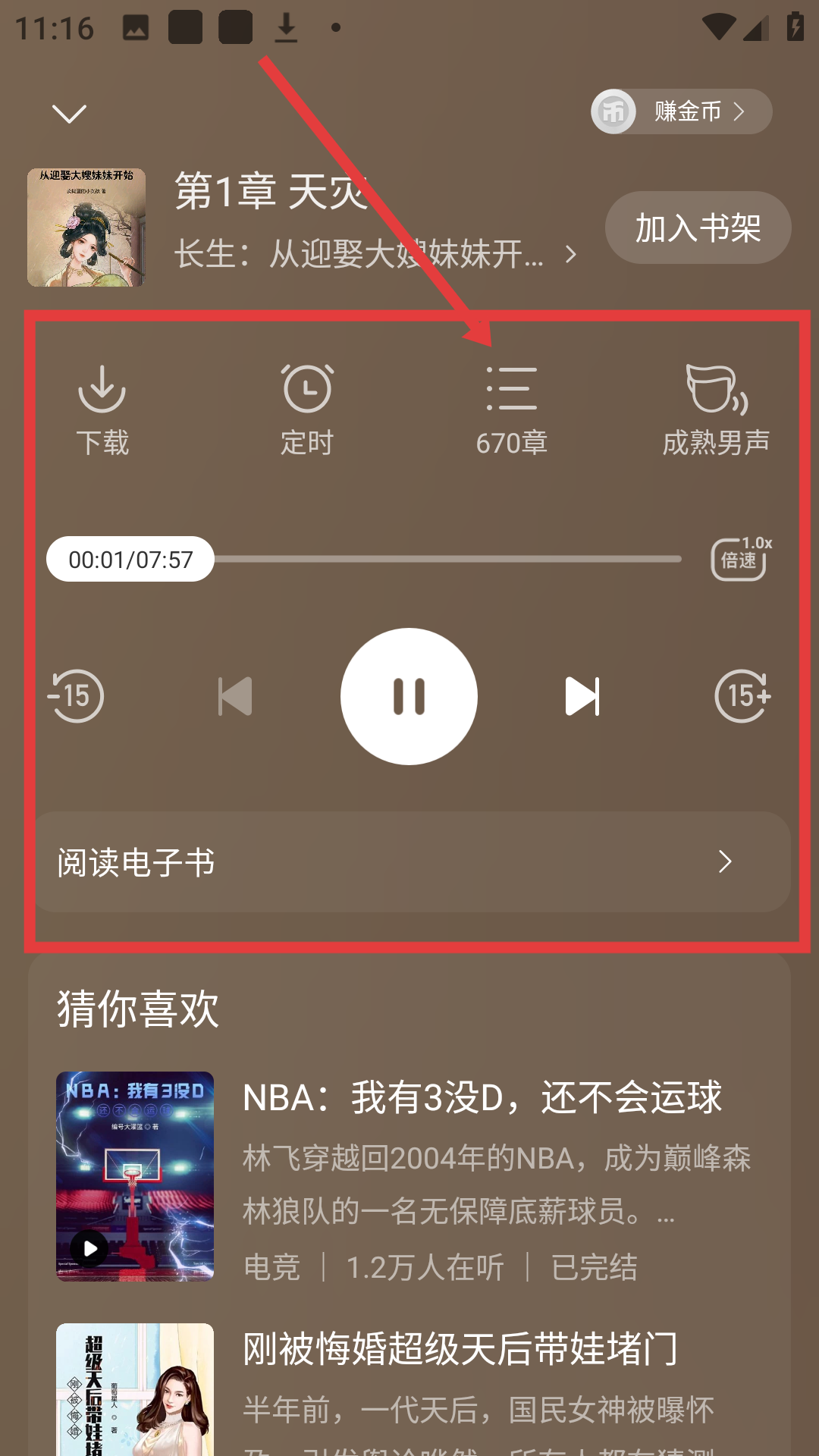
Task: Fast forward 15 seconds
Action: click(x=742, y=696)
